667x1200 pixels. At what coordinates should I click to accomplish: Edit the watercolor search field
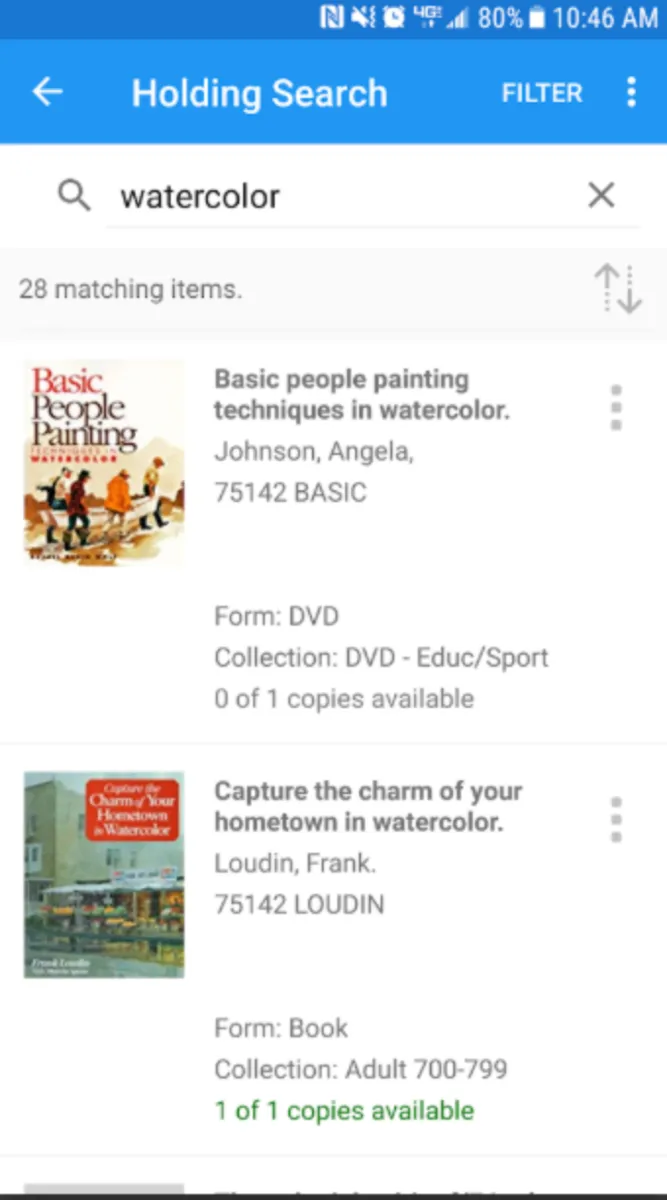[x=340, y=196]
